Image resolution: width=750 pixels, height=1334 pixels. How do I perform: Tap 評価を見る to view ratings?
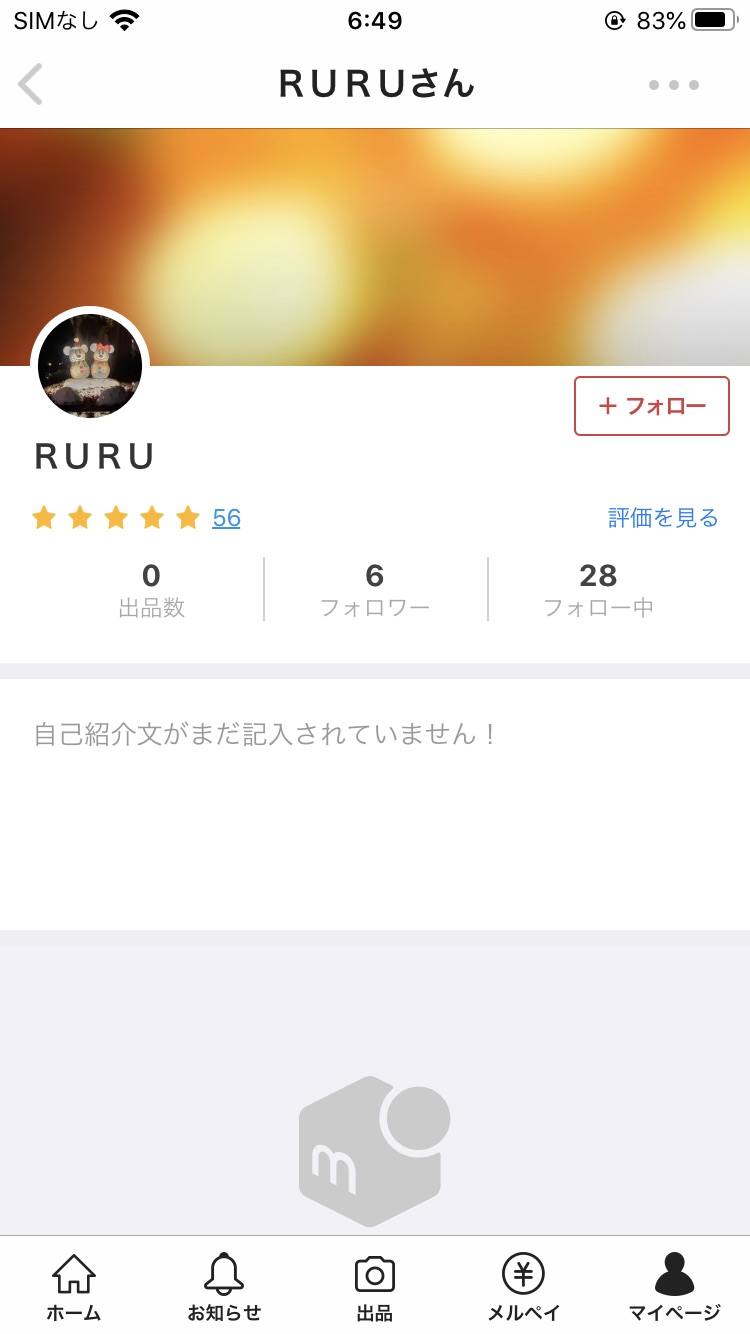pyautogui.click(x=663, y=518)
